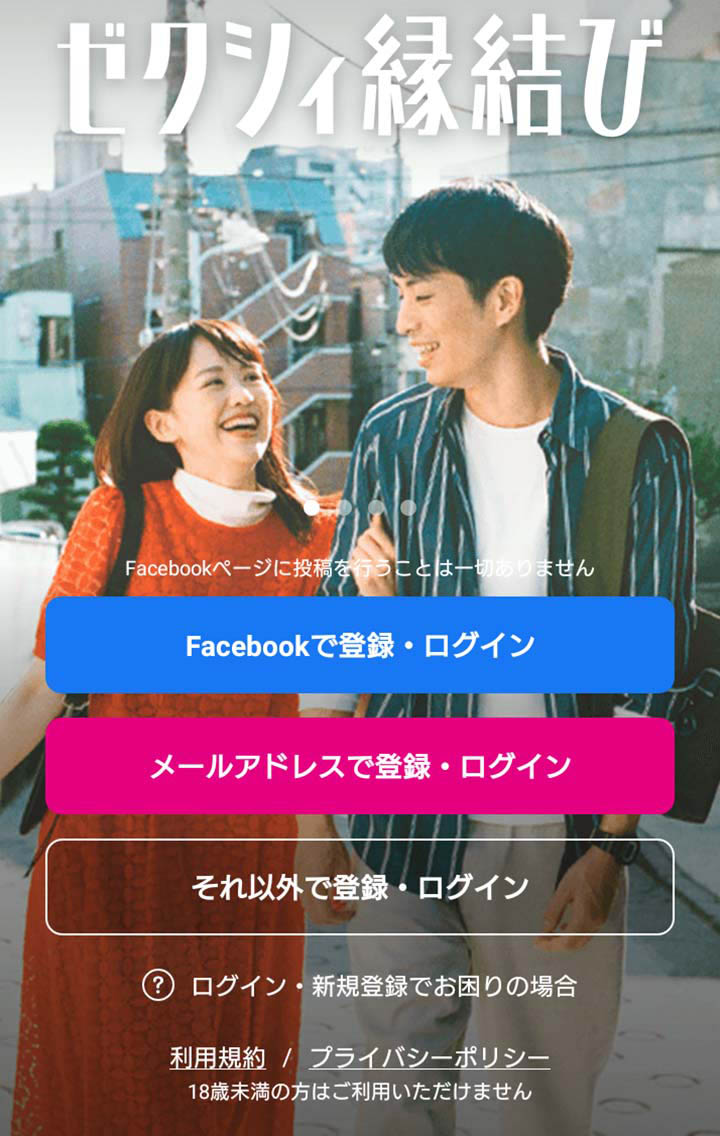This screenshot has width=720, height=1136.
Task: Jump to the second carousel page dot
Action: tap(344, 508)
